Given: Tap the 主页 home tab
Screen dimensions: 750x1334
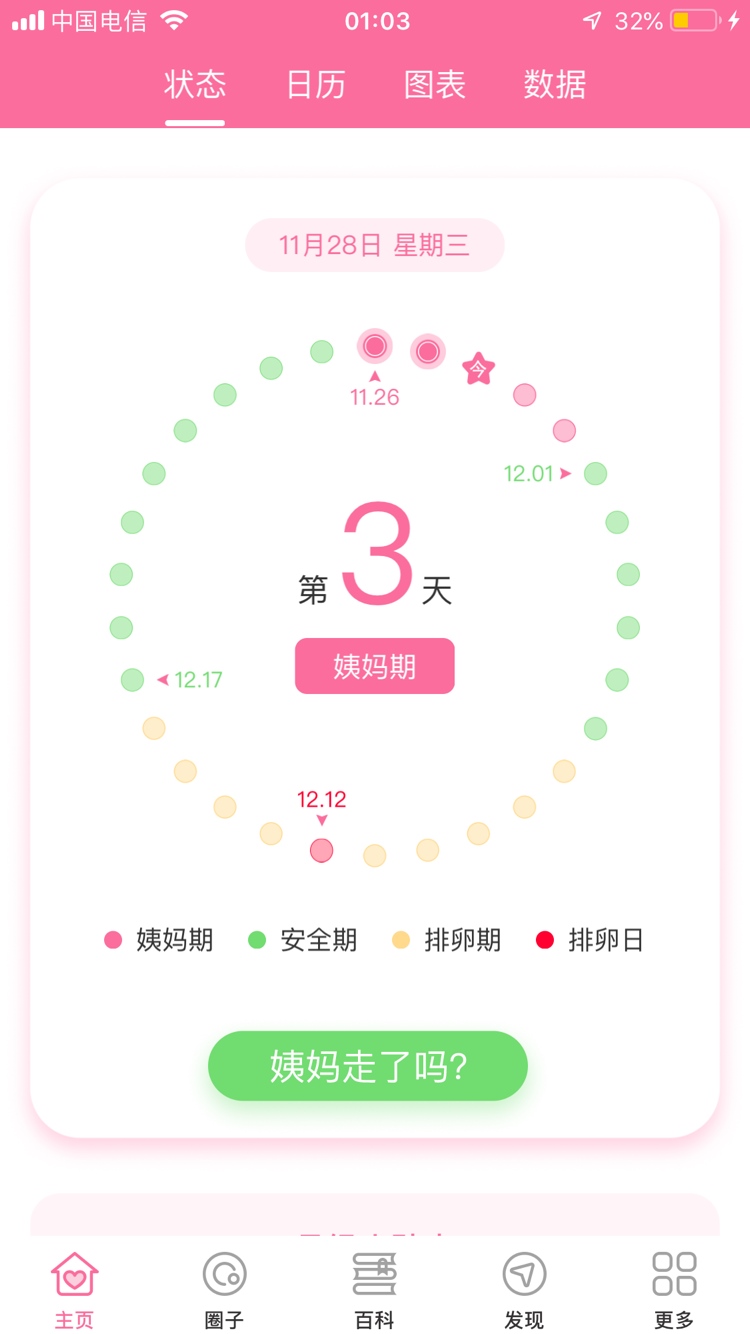Looking at the screenshot, I should point(75,1289).
